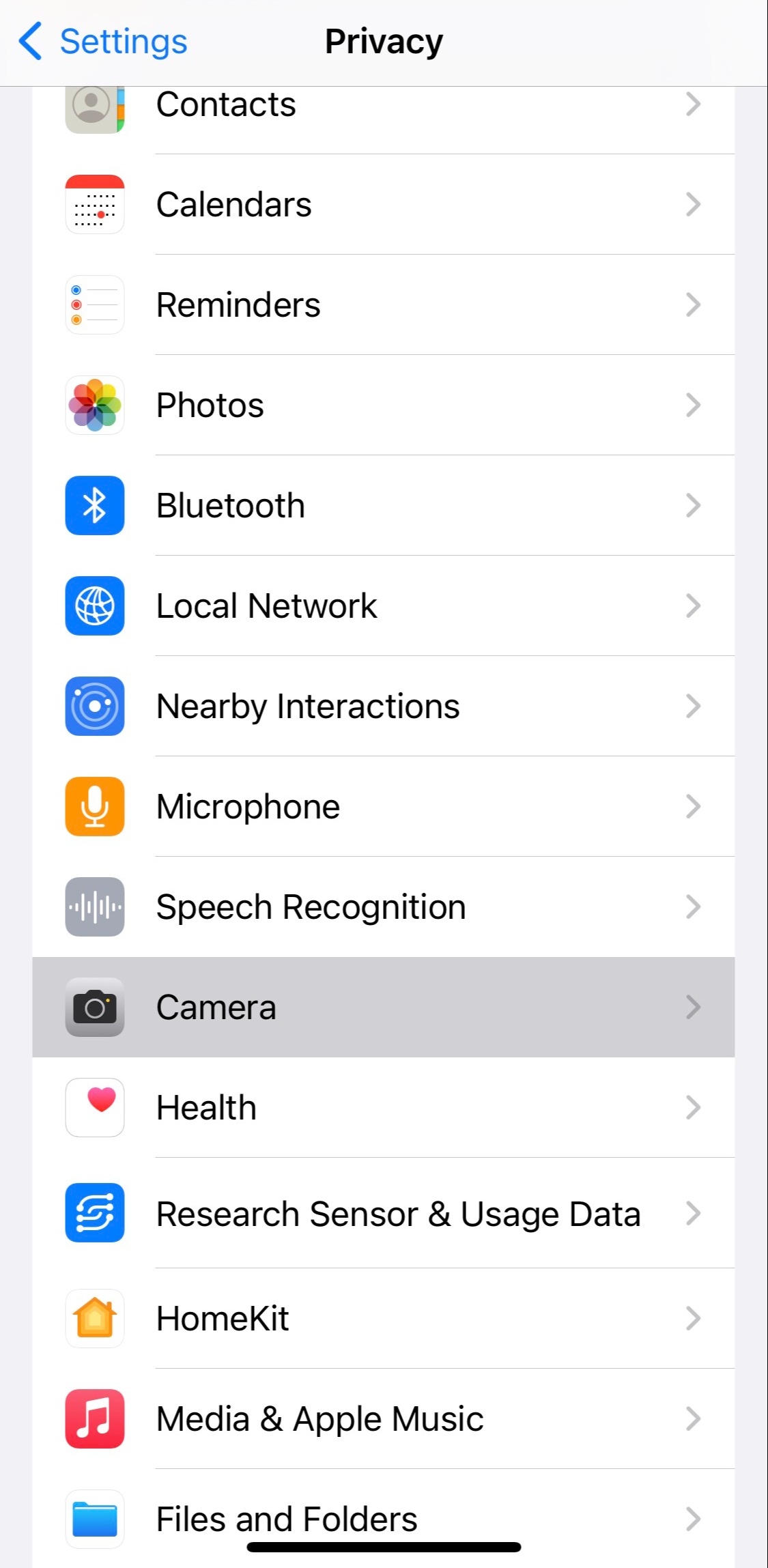The image size is (768, 1568).
Task: Open Media & Apple Music settings
Action: [382, 1419]
